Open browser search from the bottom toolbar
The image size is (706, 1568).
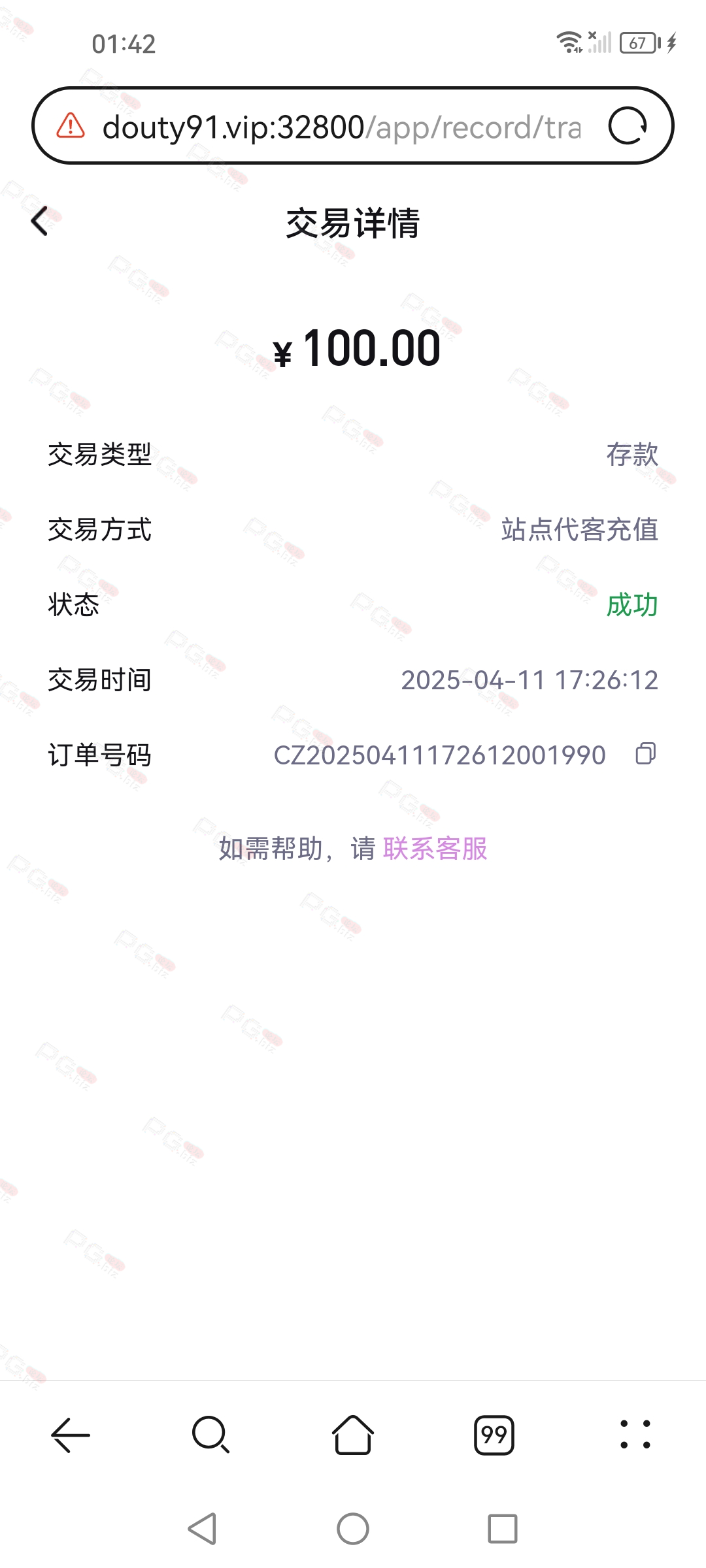(x=210, y=1435)
